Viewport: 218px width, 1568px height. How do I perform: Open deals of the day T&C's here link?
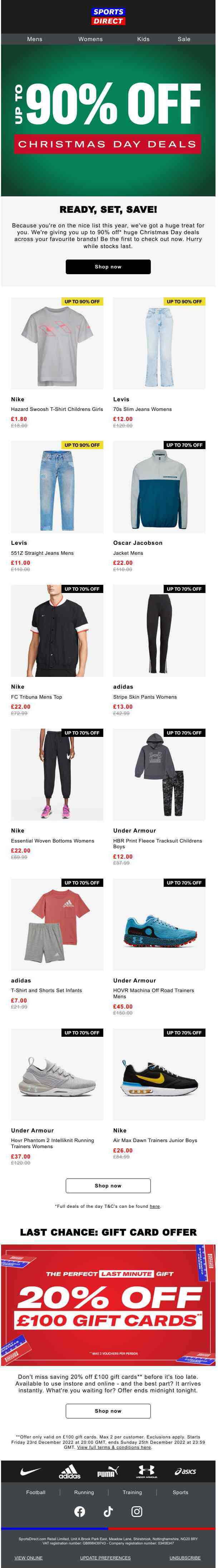click(155, 1206)
